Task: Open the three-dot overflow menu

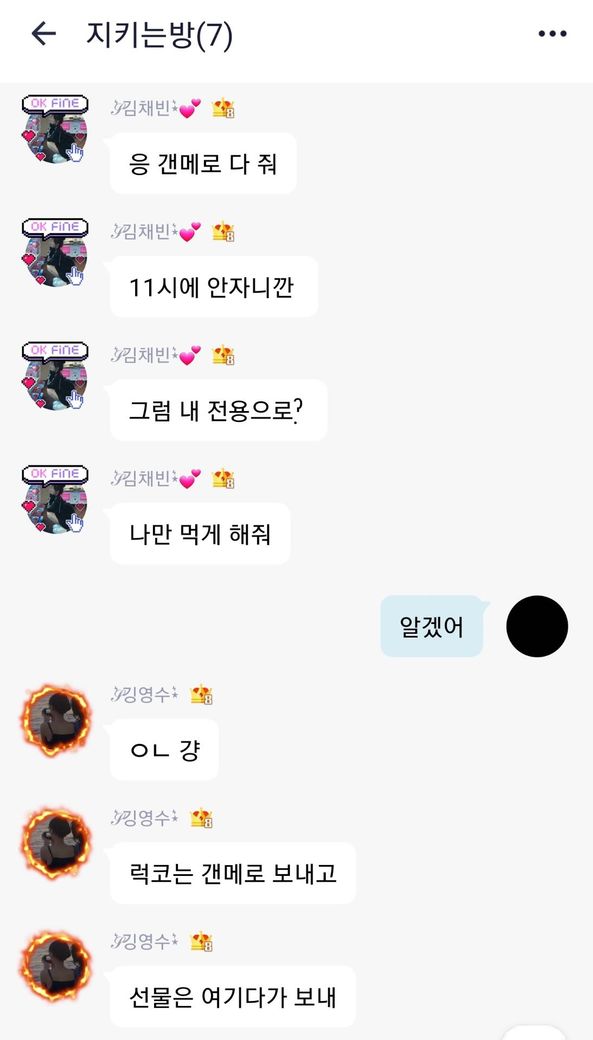Action: tap(552, 34)
